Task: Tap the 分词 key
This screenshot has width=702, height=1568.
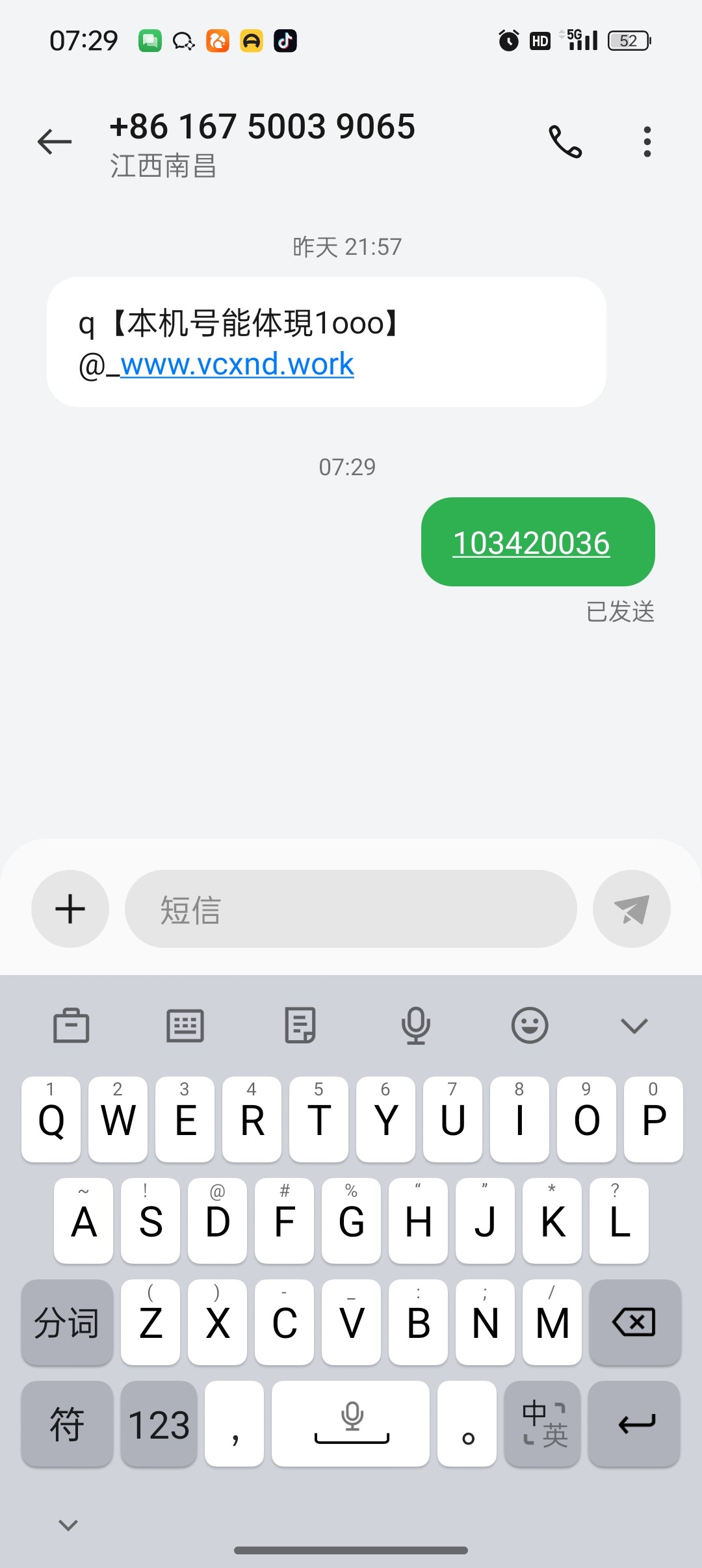Action: [x=67, y=1322]
